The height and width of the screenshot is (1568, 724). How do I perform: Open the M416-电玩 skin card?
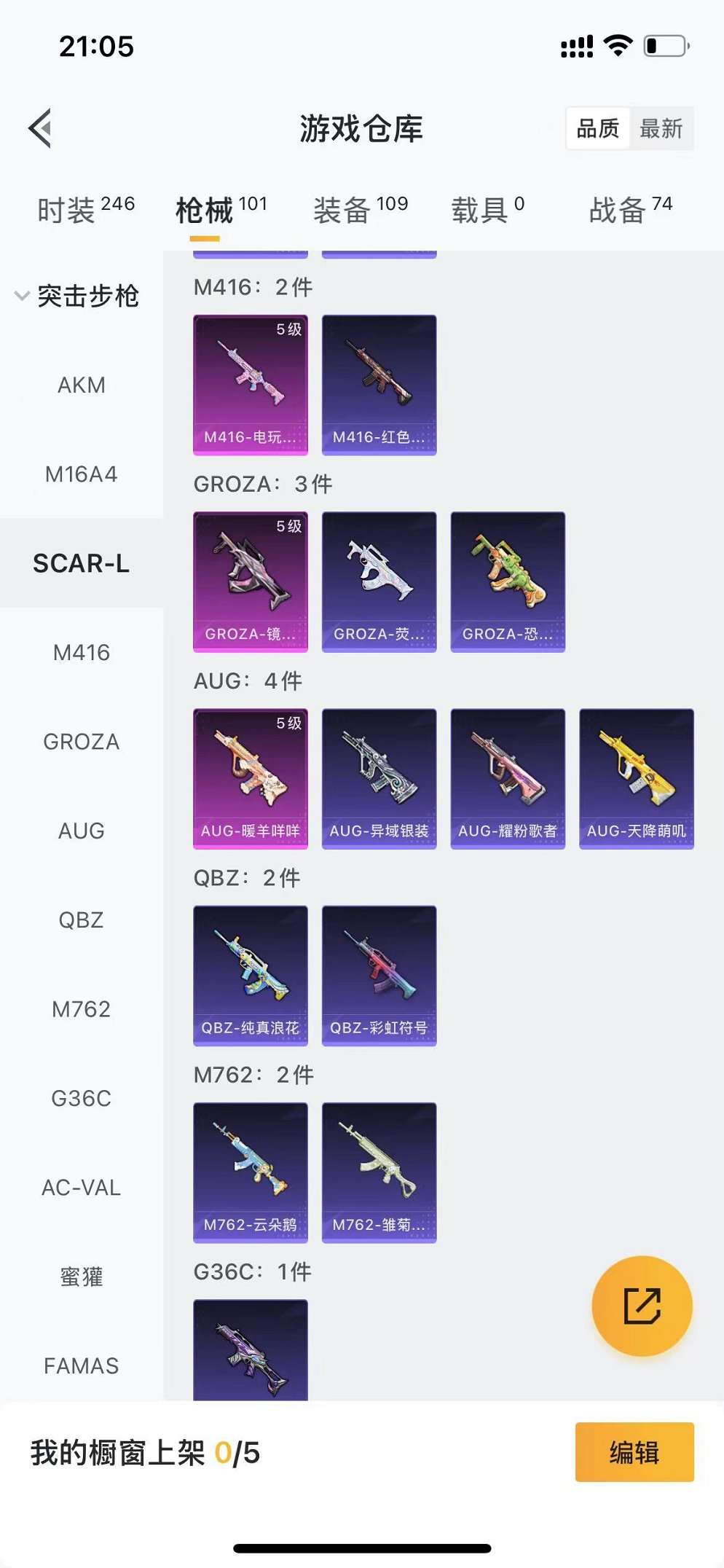251,385
